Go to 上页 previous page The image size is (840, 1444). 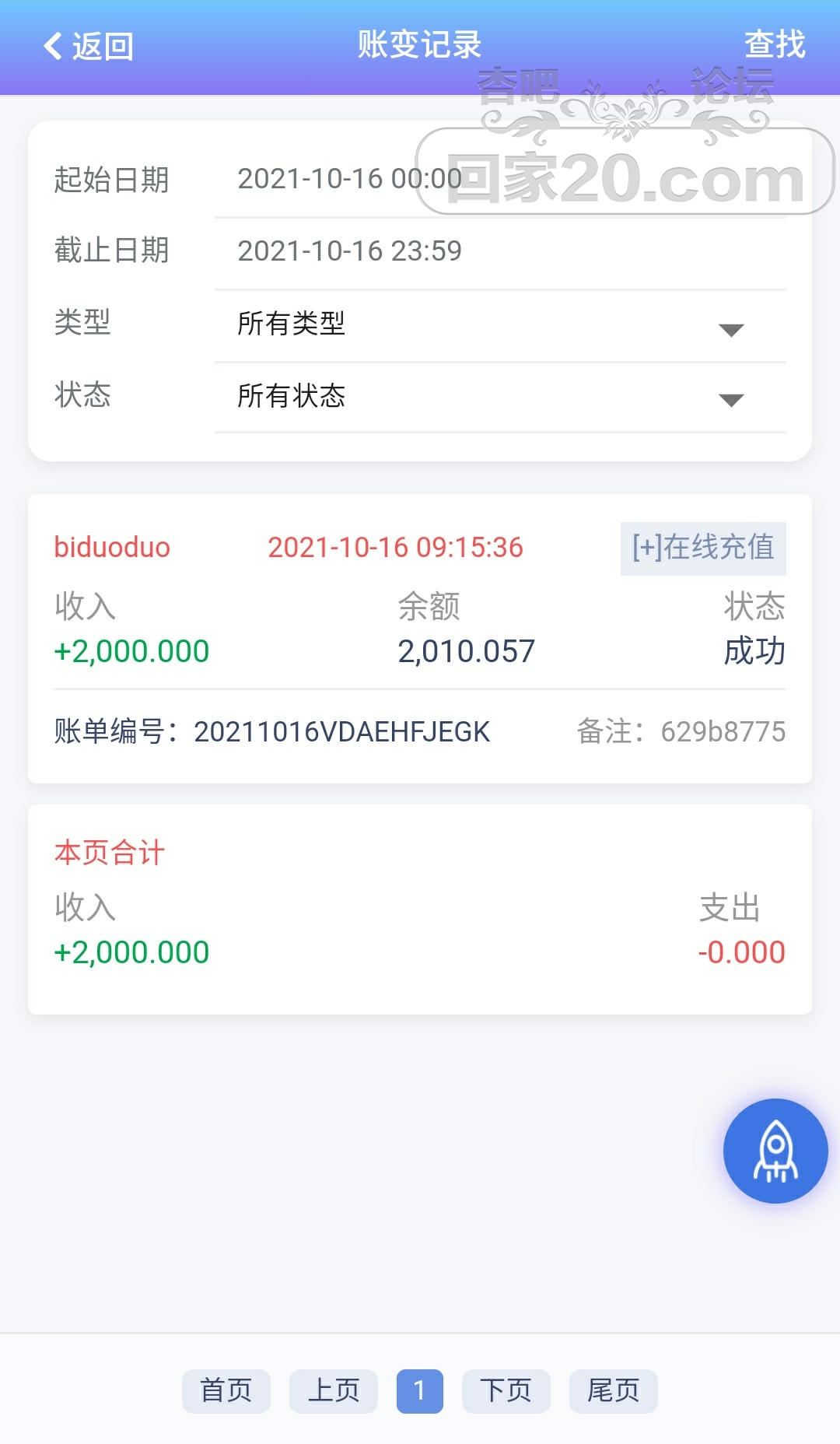click(334, 1391)
